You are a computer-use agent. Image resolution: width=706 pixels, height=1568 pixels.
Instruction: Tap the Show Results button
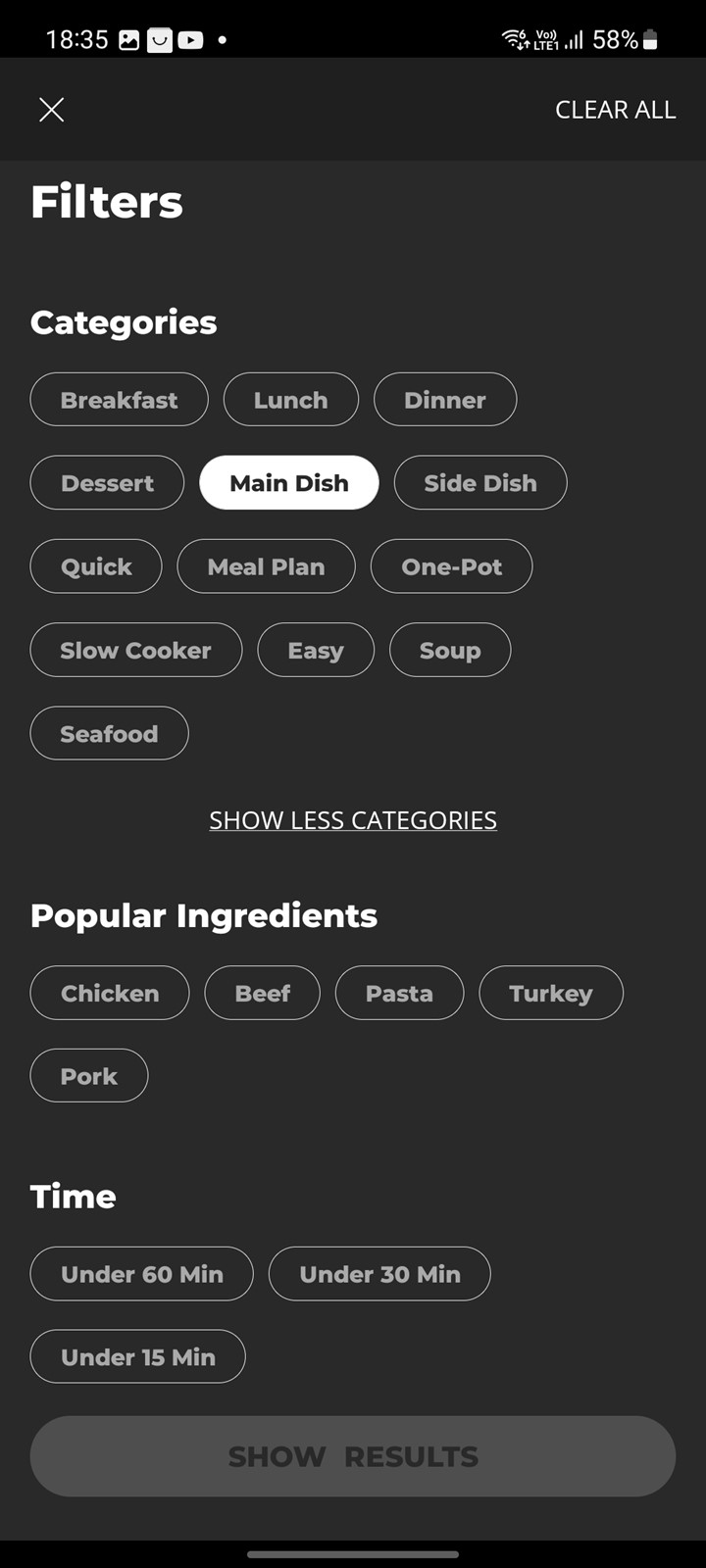point(353,1456)
